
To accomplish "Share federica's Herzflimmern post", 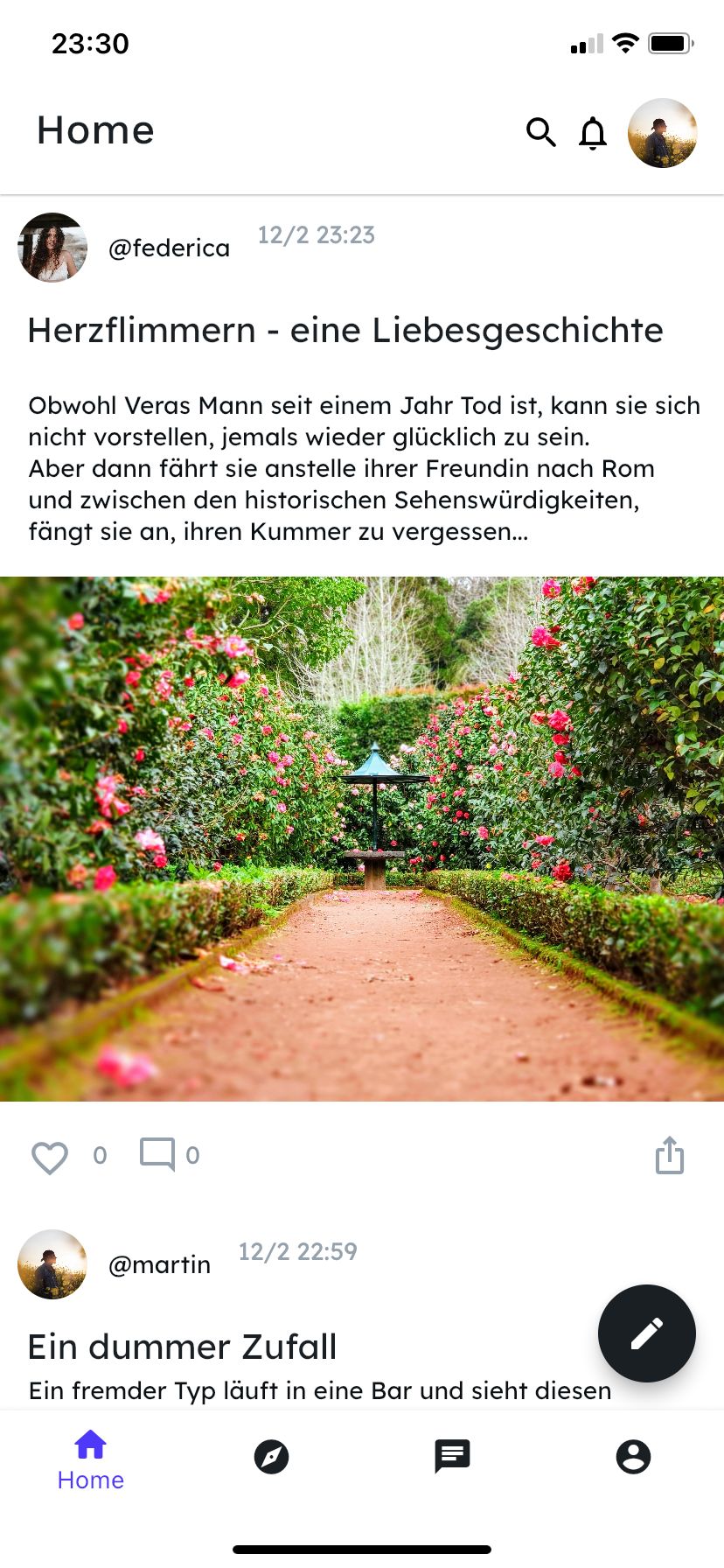I will tap(670, 1155).
